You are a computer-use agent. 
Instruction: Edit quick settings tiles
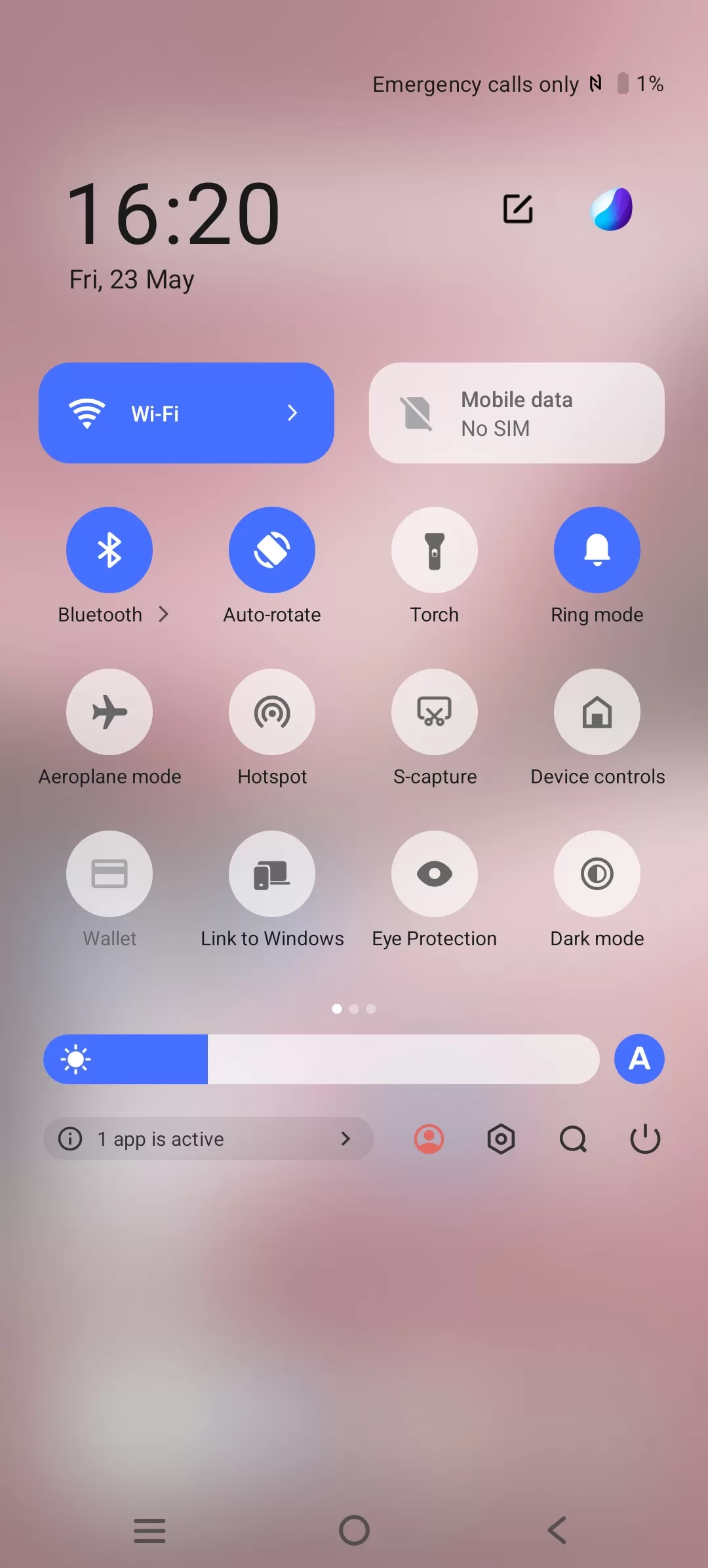518,209
